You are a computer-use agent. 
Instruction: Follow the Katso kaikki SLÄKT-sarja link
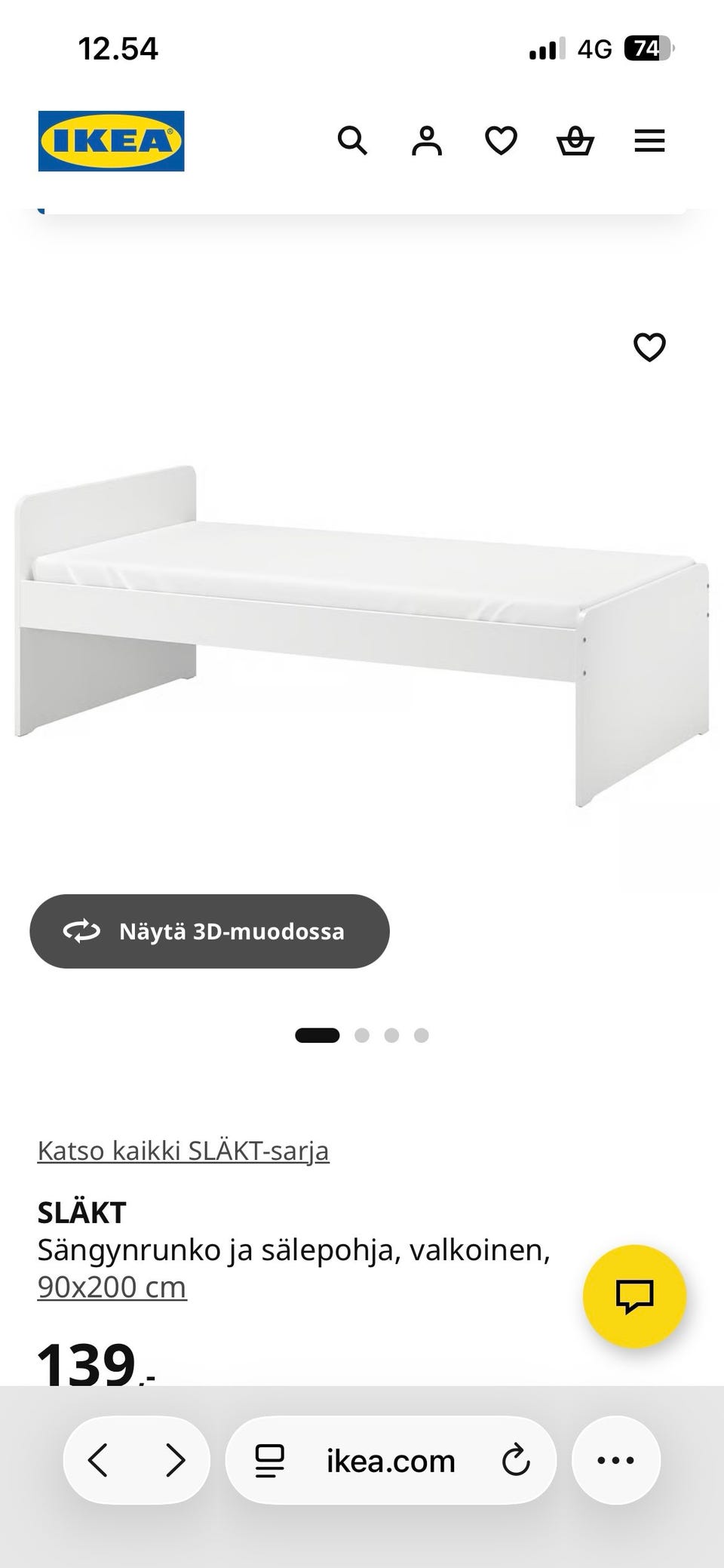pyautogui.click(x=183, y=1151)
